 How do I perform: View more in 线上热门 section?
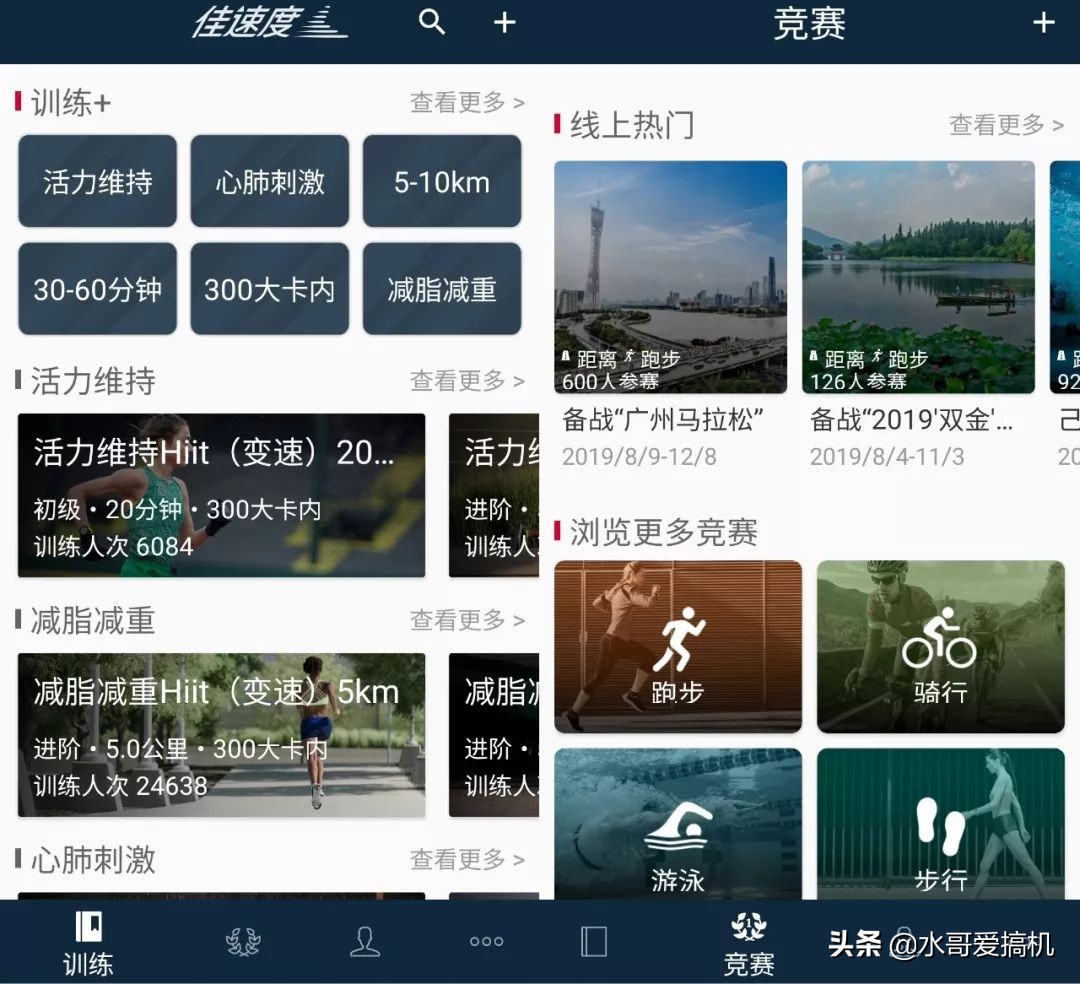1006,125
